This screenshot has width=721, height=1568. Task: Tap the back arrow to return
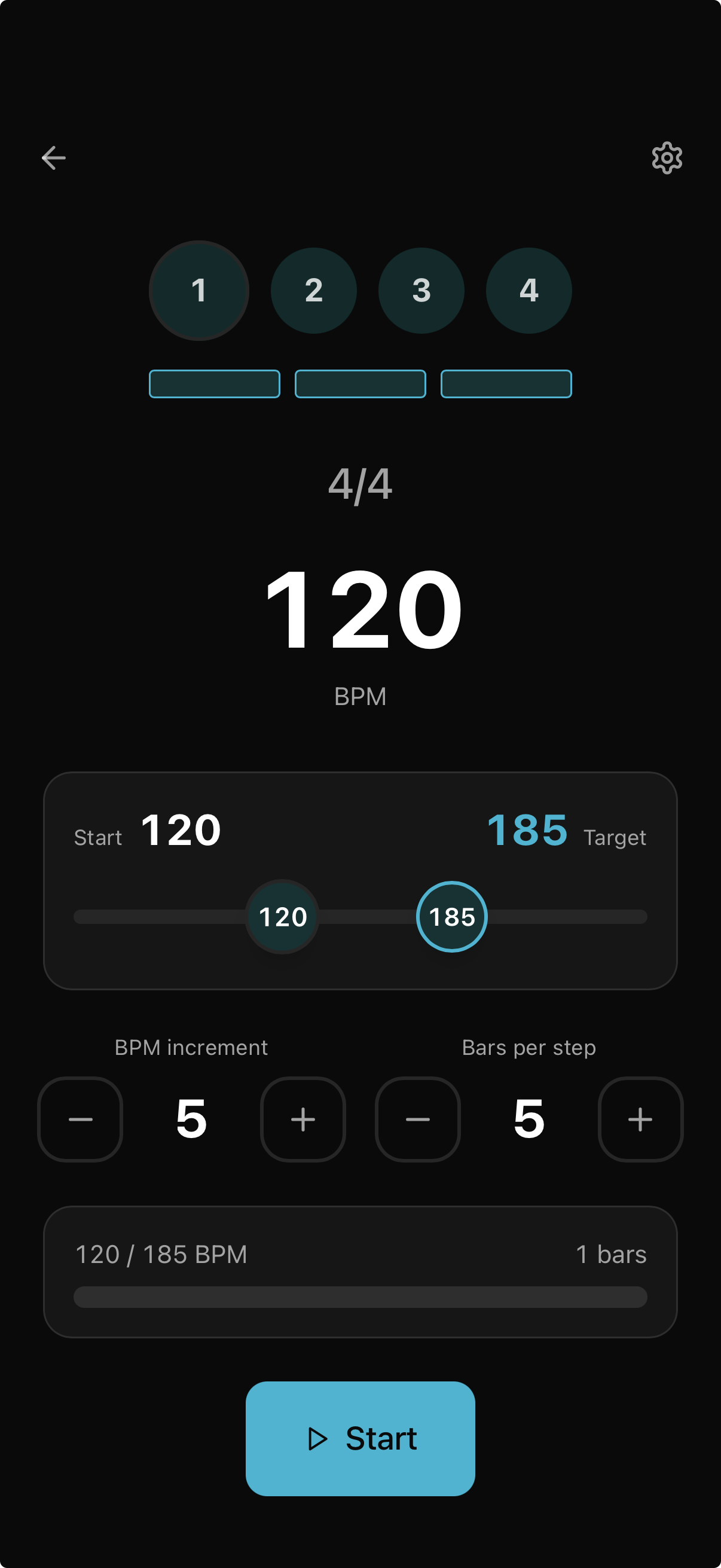pyautogui.click(x=54, y=158)
